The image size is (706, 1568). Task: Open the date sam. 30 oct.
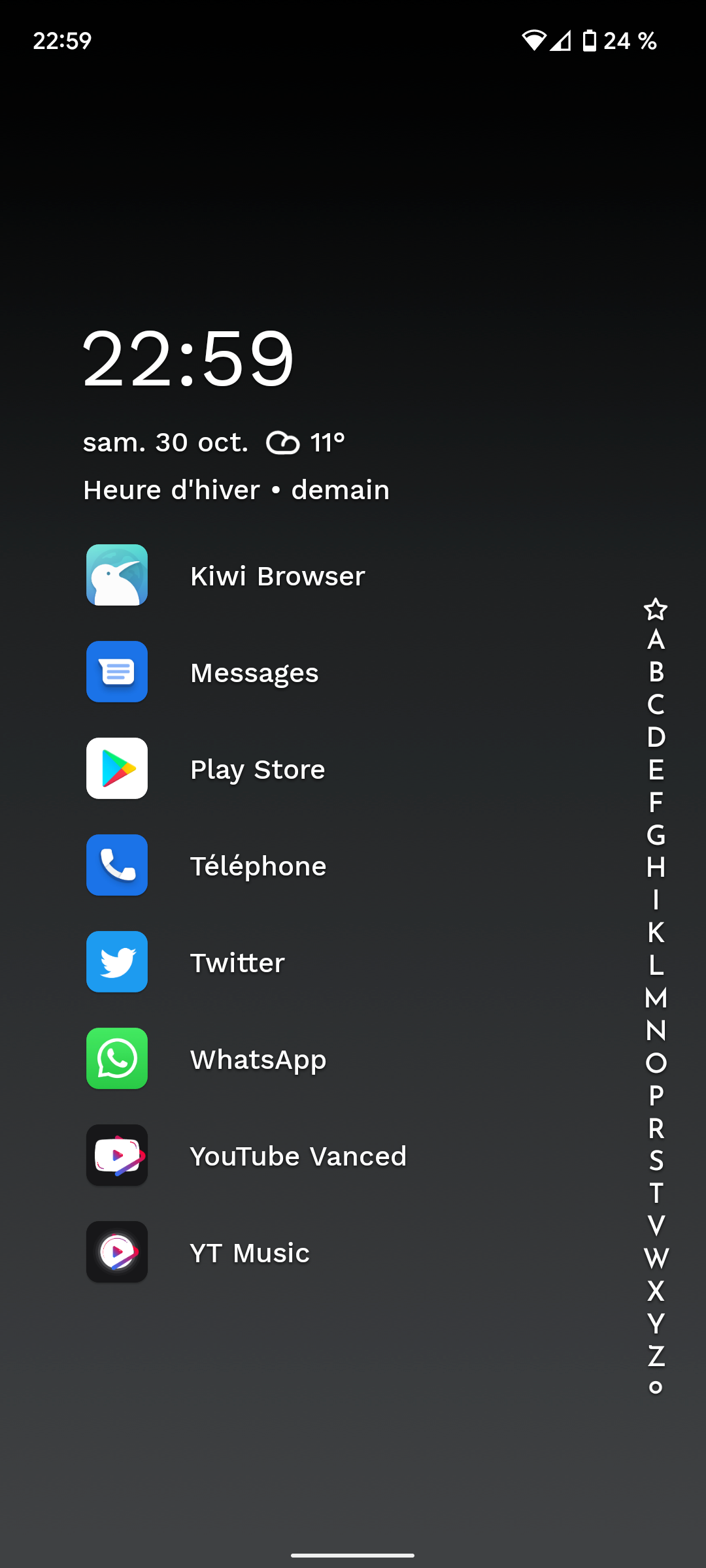point(165,442)
